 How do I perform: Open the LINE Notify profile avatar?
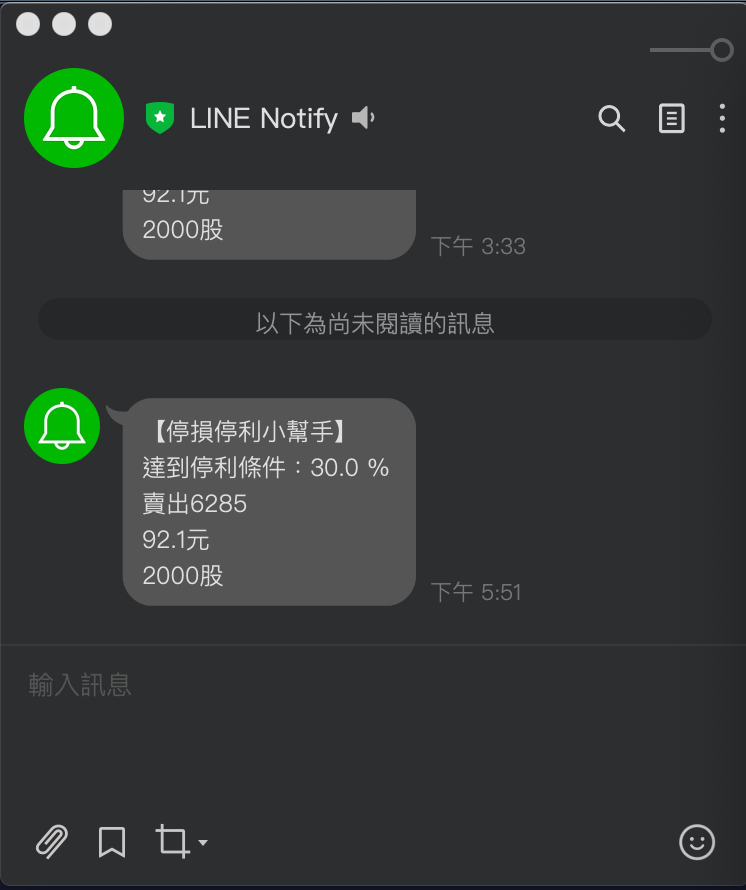(x=74, y=118)
